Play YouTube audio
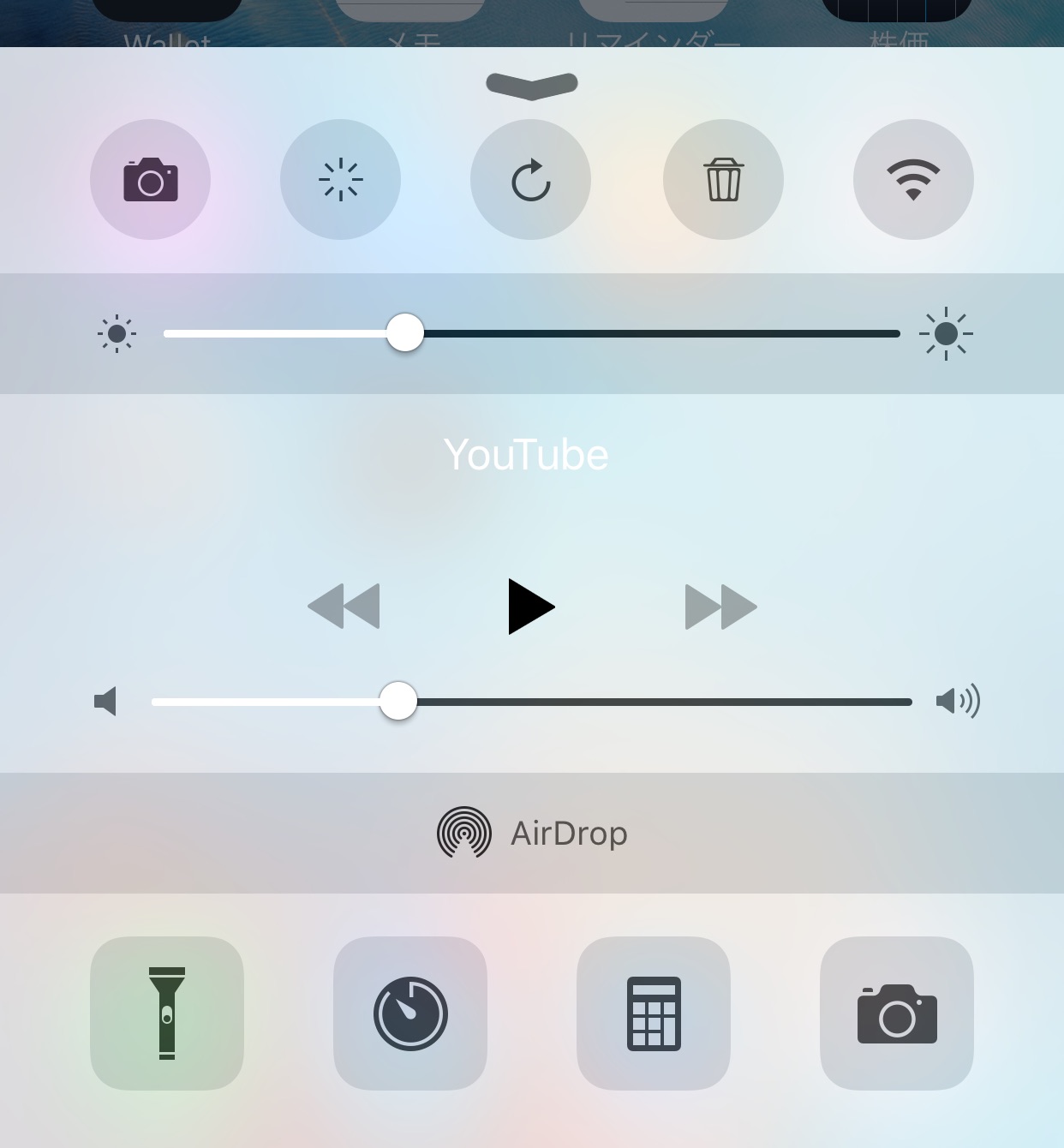This screenshot has height=1148, width=1064. (530, 607)
